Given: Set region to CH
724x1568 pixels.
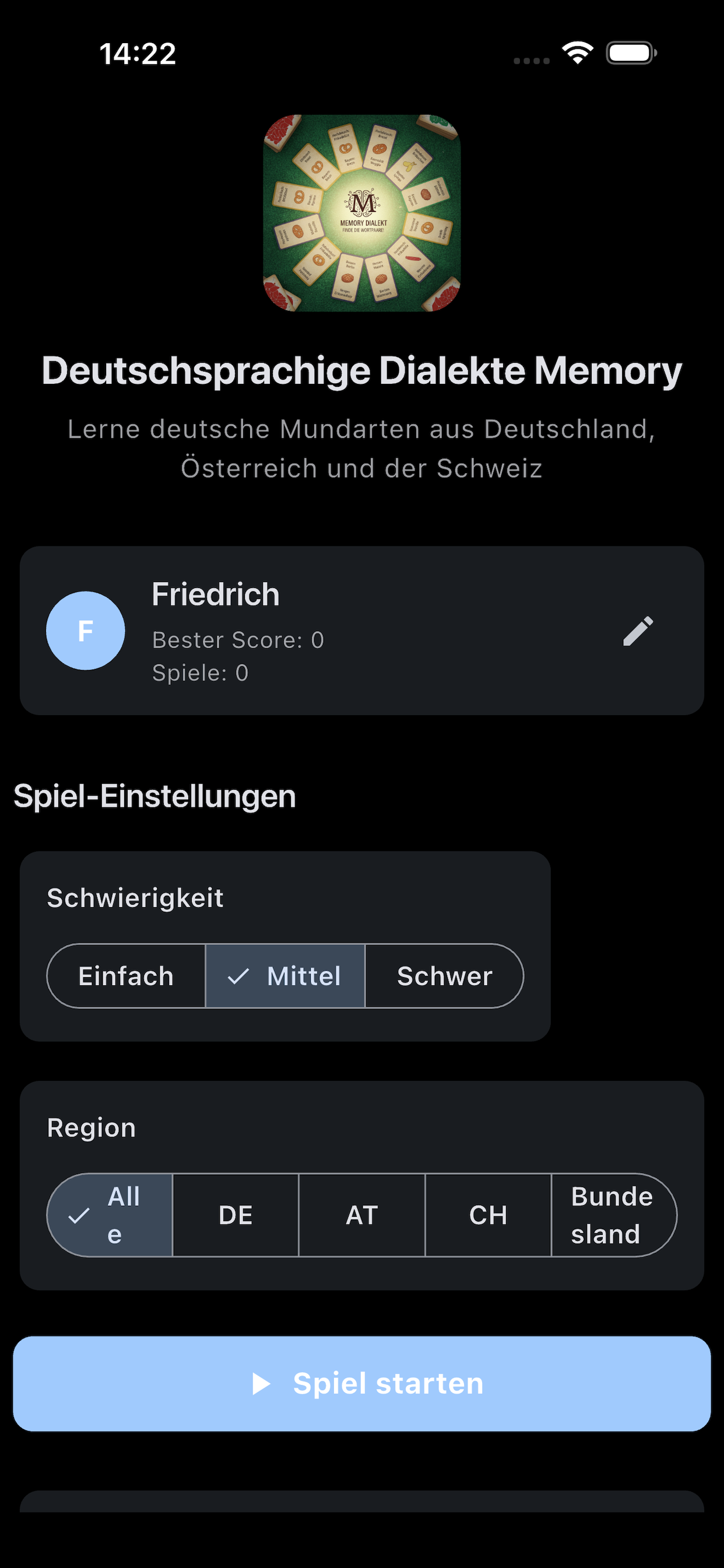Looking at the screenshot, I should tap(488, 1215).
